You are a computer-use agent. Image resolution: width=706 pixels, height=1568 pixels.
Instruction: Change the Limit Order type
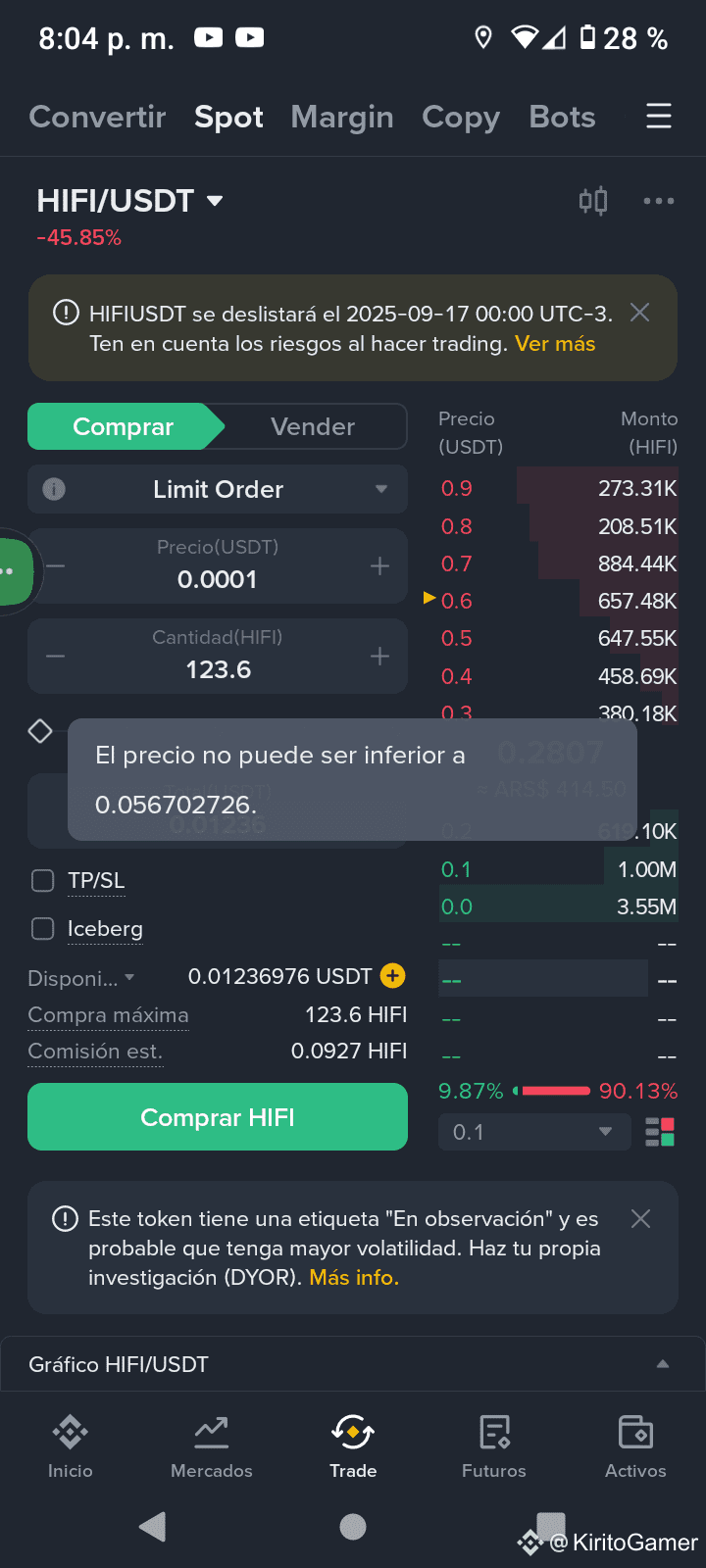pyautogui.click(x=218, y=489)
